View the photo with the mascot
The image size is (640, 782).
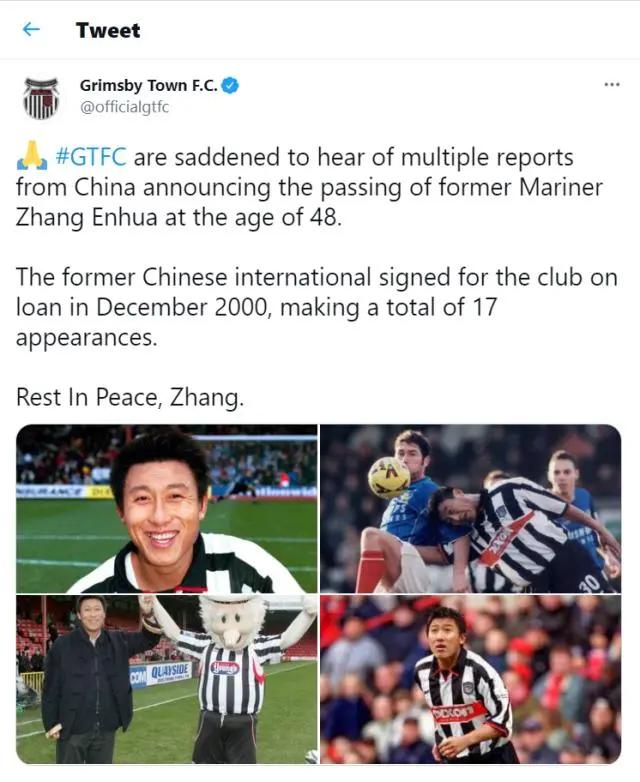pos(166,680)
